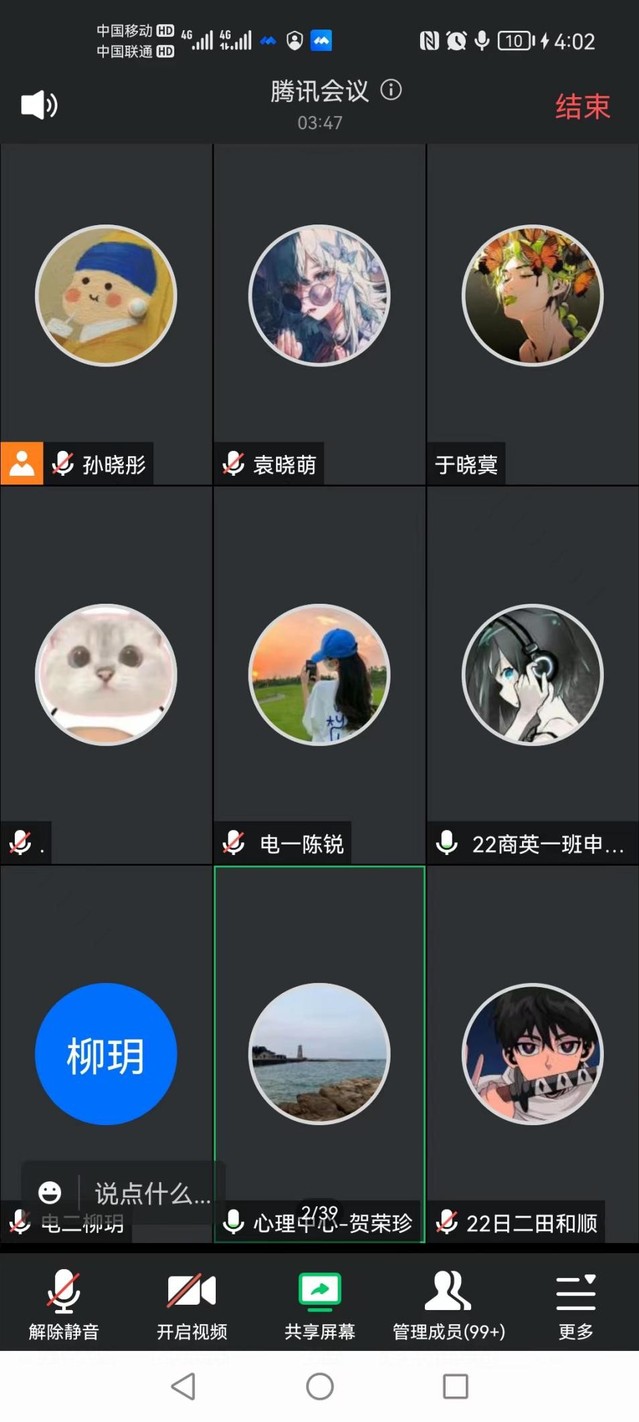Select 电一陈锐's video tile
This screenshot has width=639, height=1422.
319,675
